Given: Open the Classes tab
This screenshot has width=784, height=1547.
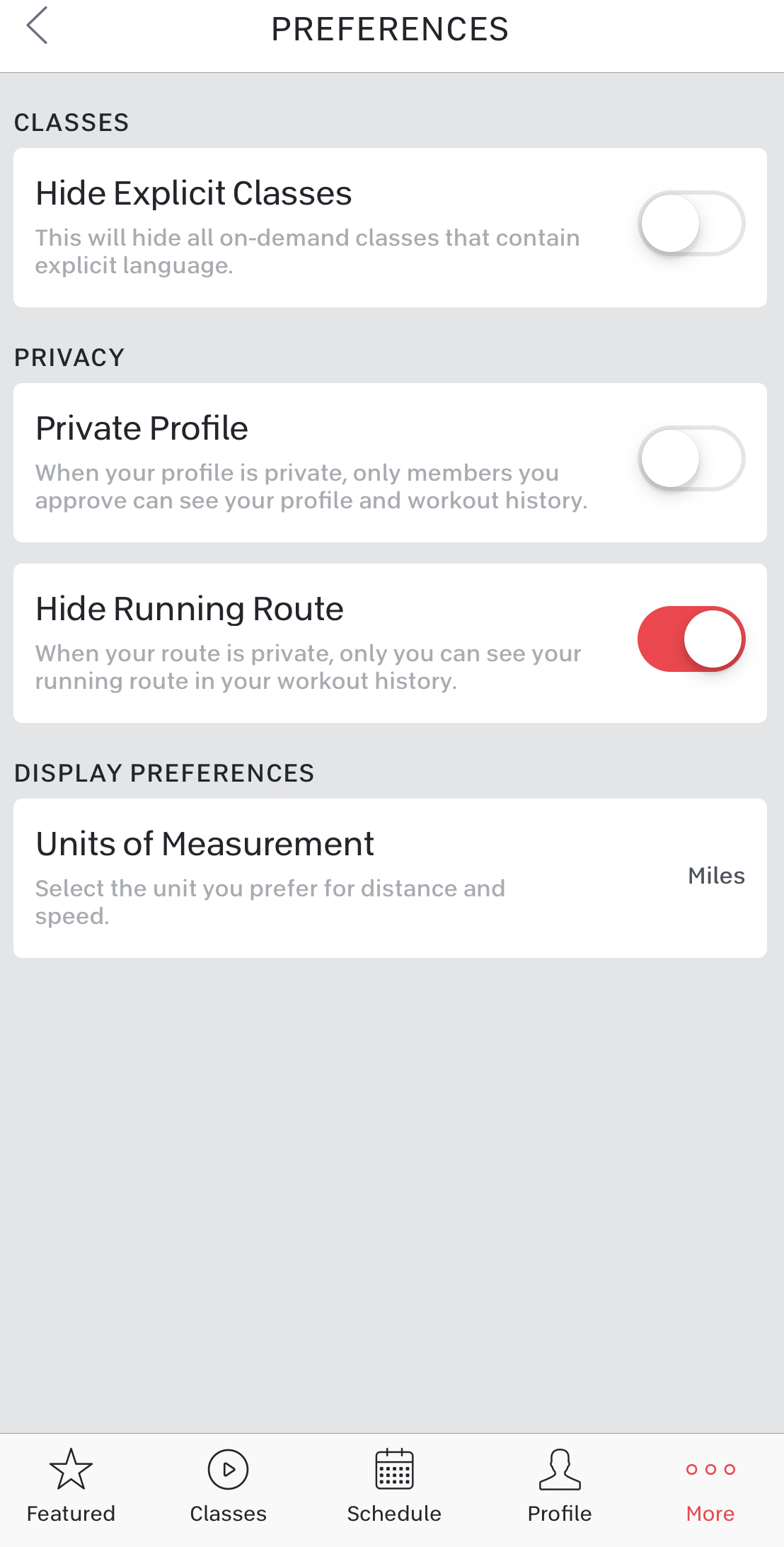Looking at the screenshot, I should click(x=228, y=1485).
